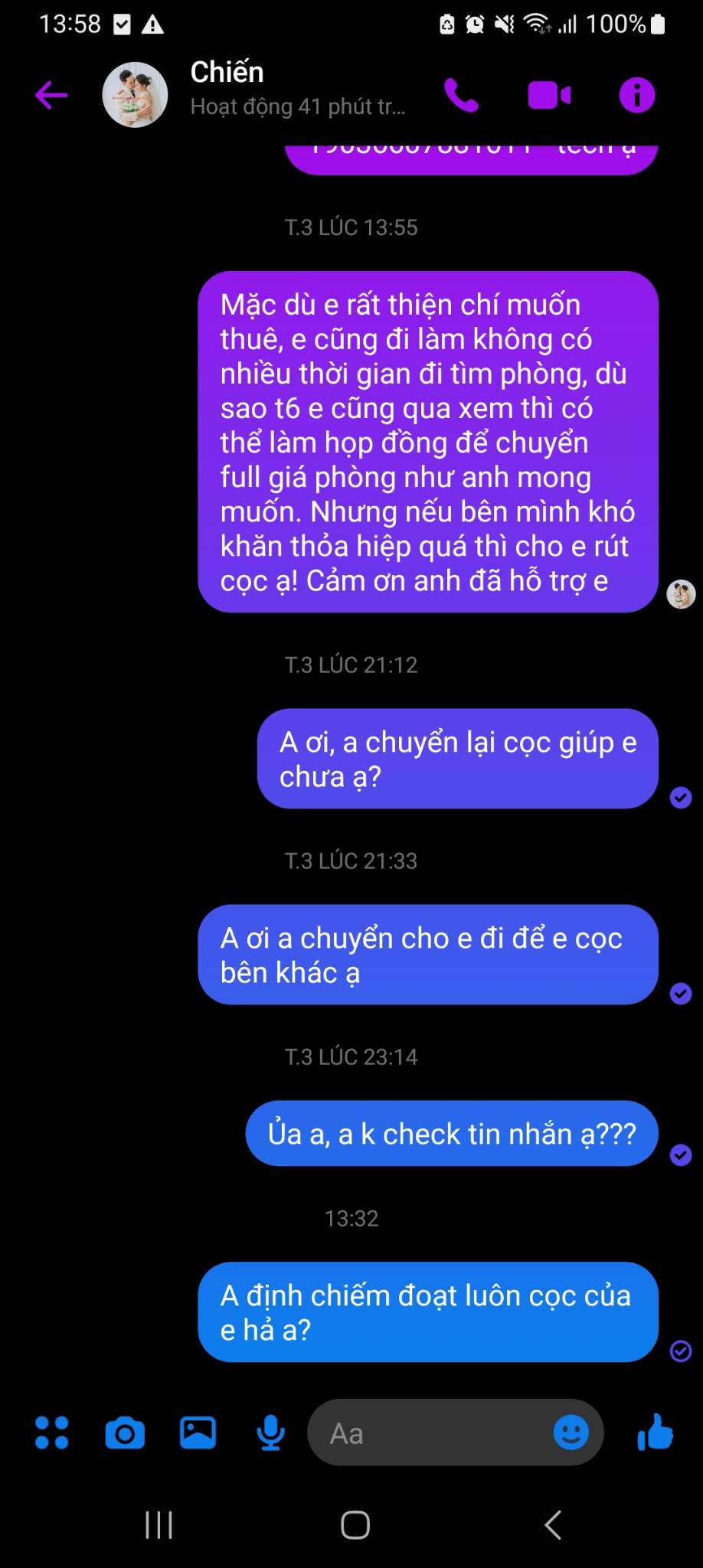Tap the system home button

(355, 1525)
